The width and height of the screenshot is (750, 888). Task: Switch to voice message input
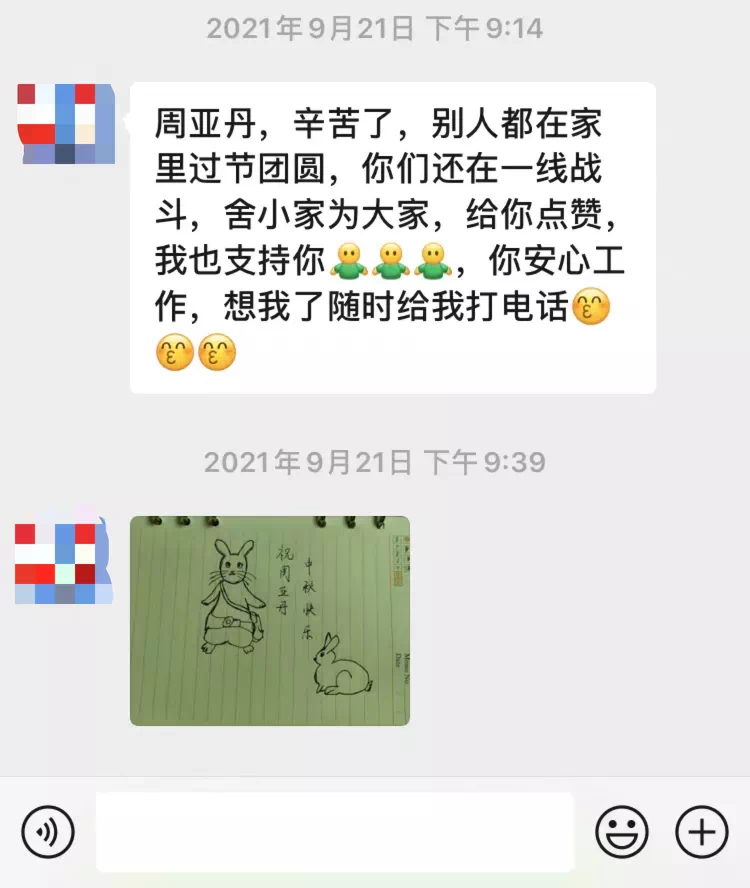(48, 832)
